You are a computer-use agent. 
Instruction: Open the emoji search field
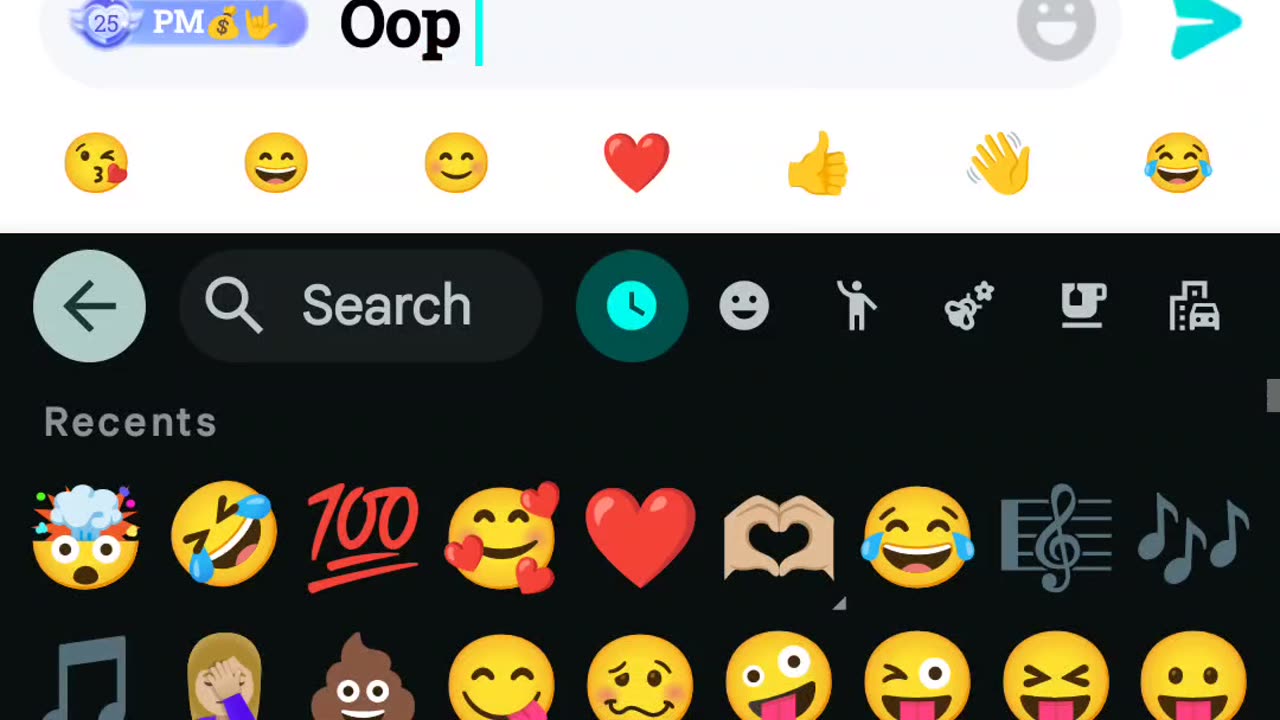tap(360, 306)
